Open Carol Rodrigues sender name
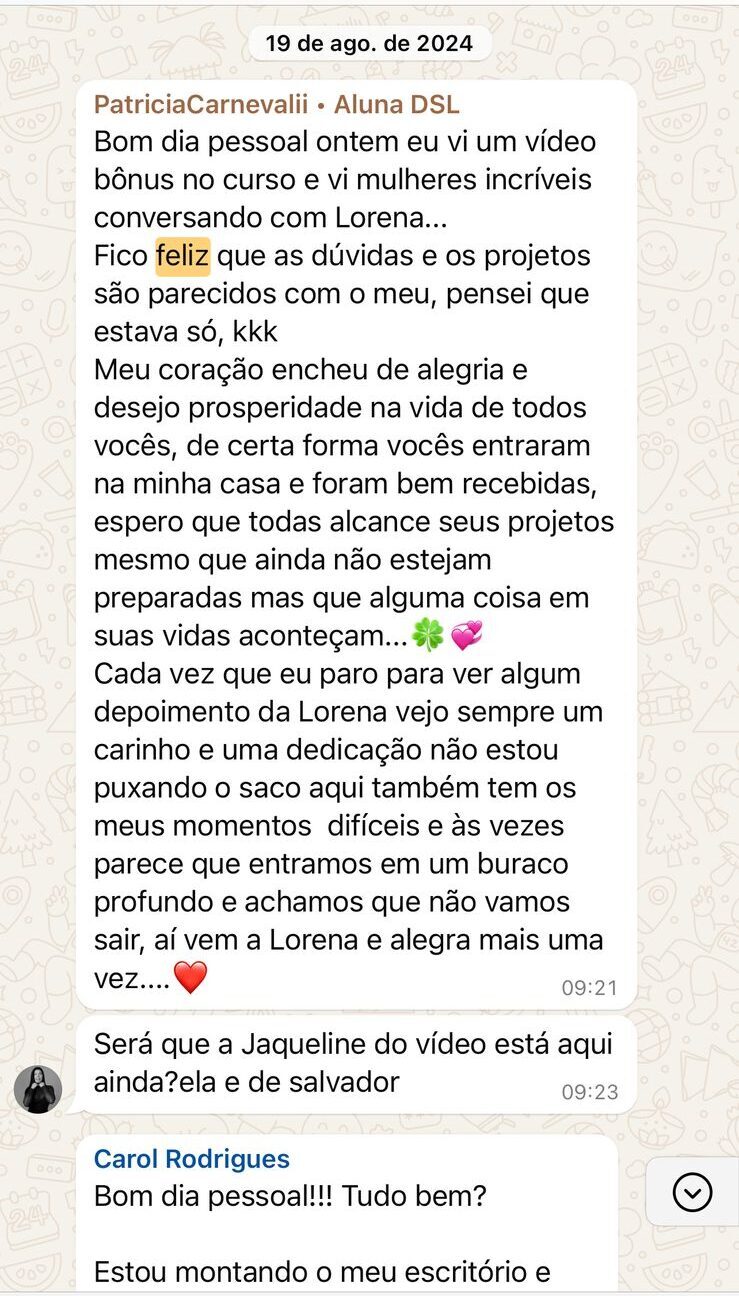Image resolution: width=739 pixels, height=1296 pixels. click(x=191, y=1159)
